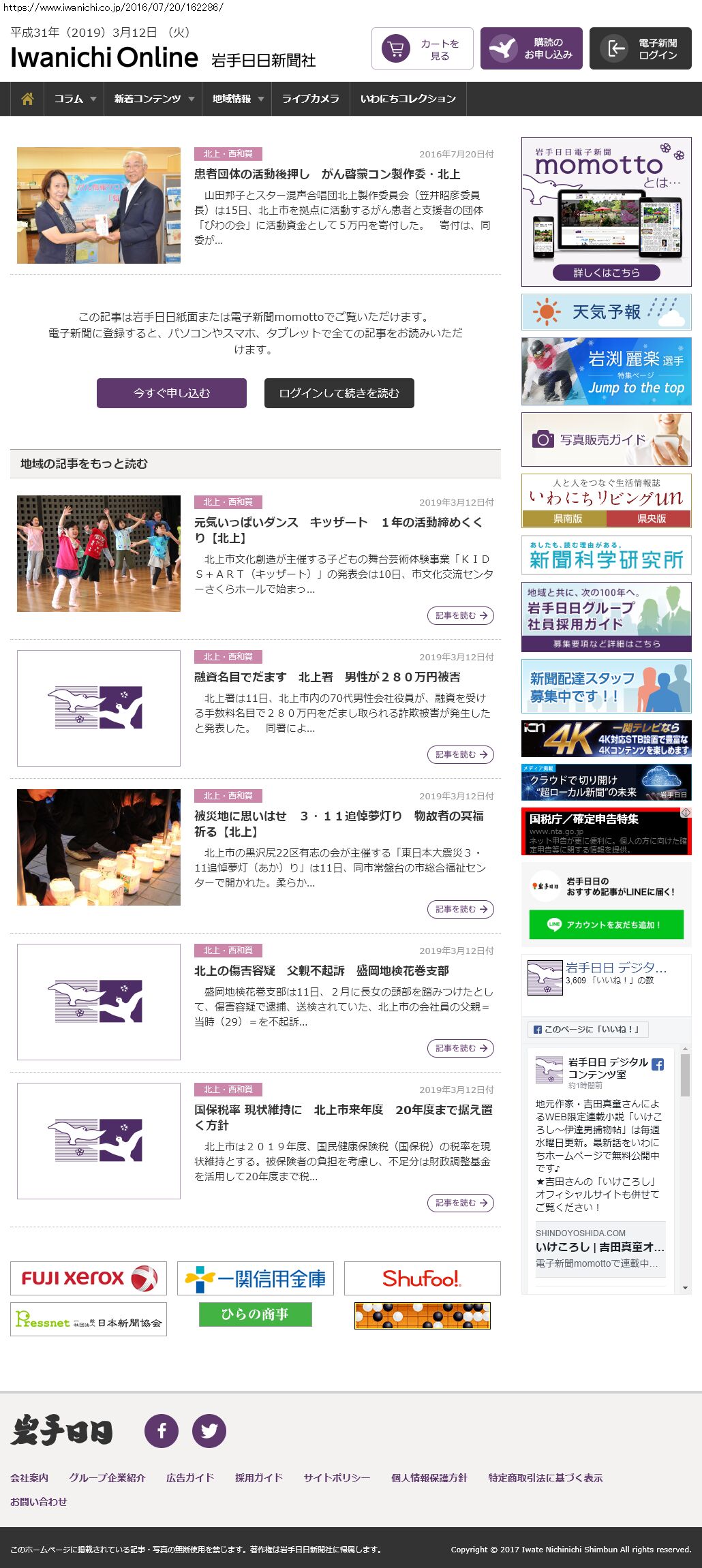Open the 天気予報 weather banner

[606, 312]
